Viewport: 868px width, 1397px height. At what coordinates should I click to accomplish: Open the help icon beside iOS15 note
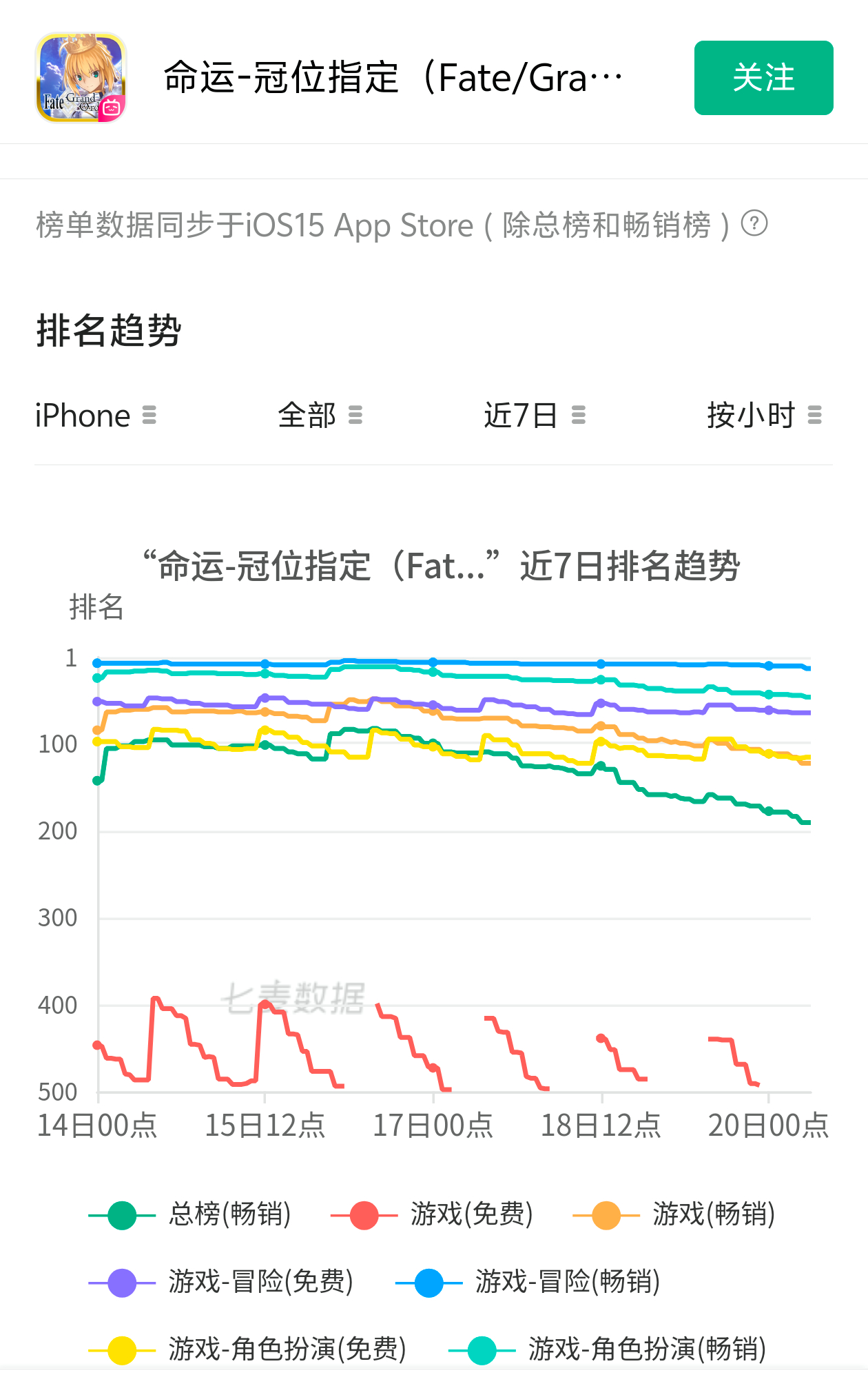point(754,224)
